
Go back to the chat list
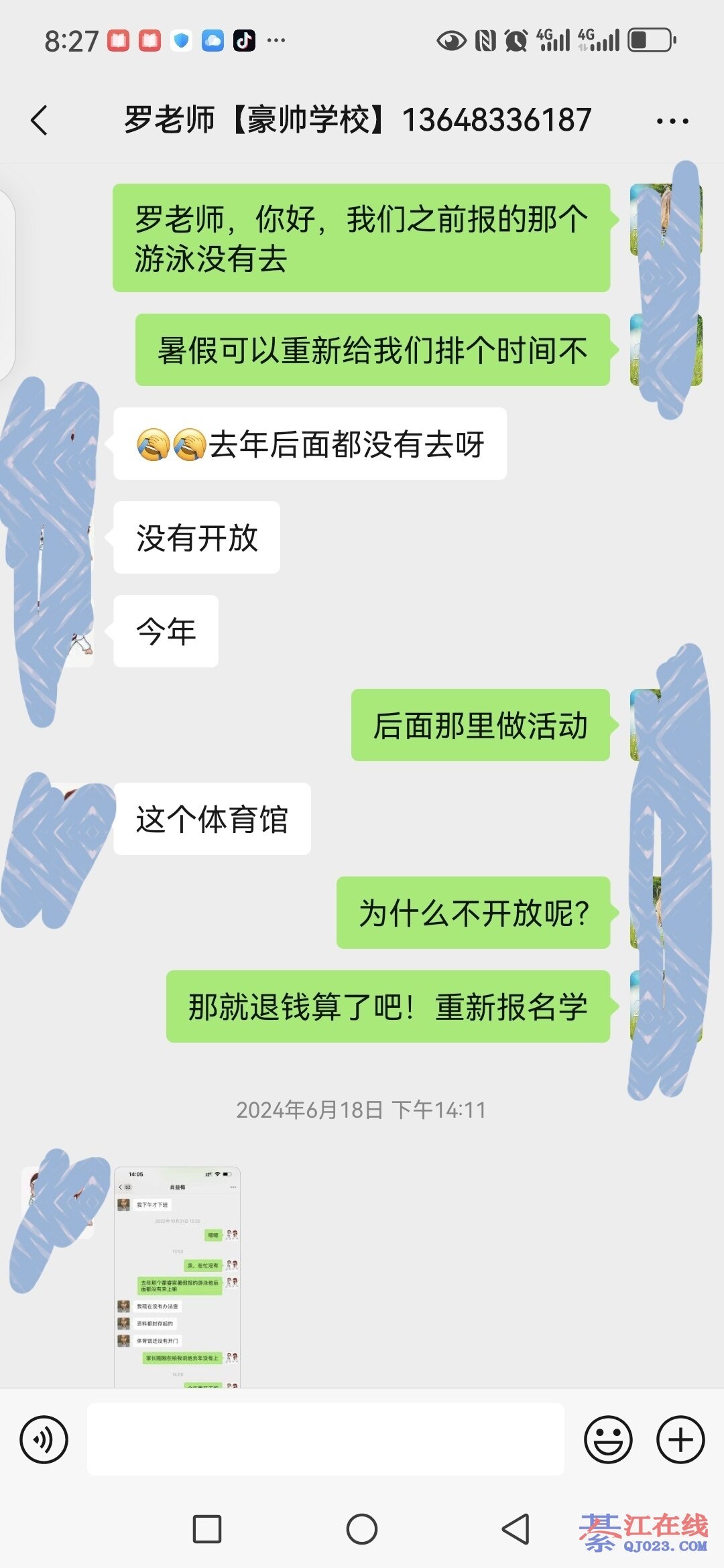click(40, 121)
